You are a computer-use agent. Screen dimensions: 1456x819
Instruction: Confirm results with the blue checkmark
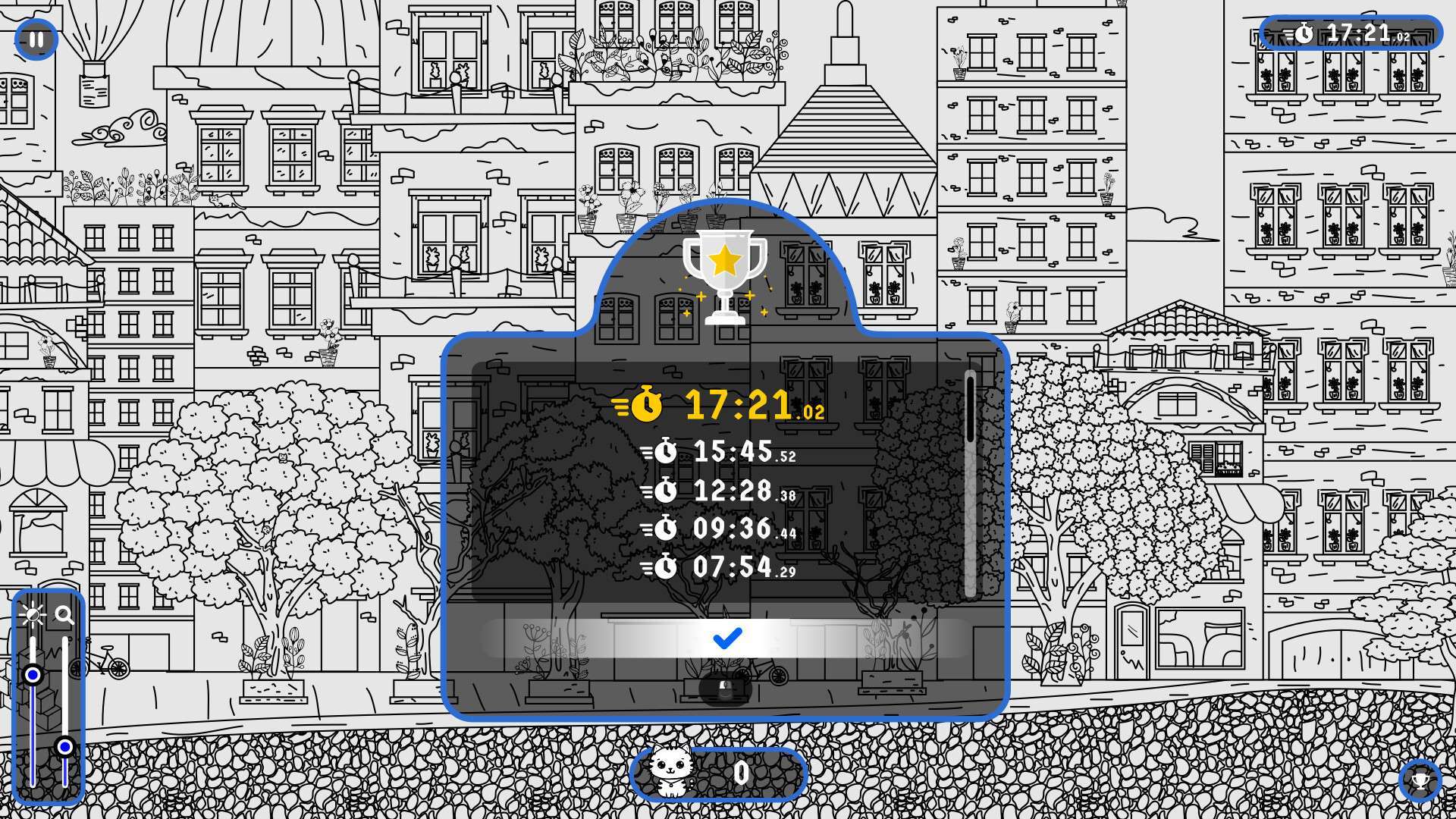[727, 639]
